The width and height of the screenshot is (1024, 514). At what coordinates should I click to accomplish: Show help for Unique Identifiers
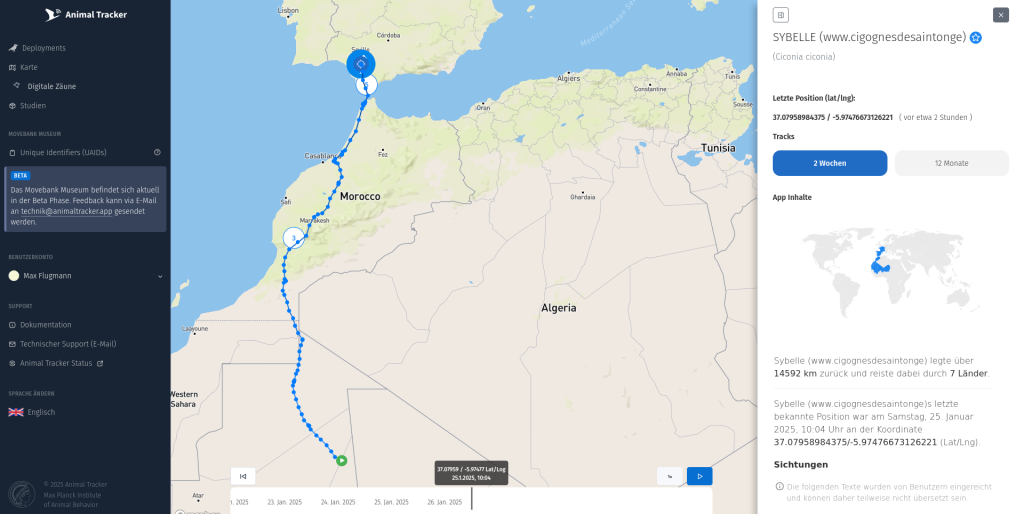coord(157,152)
